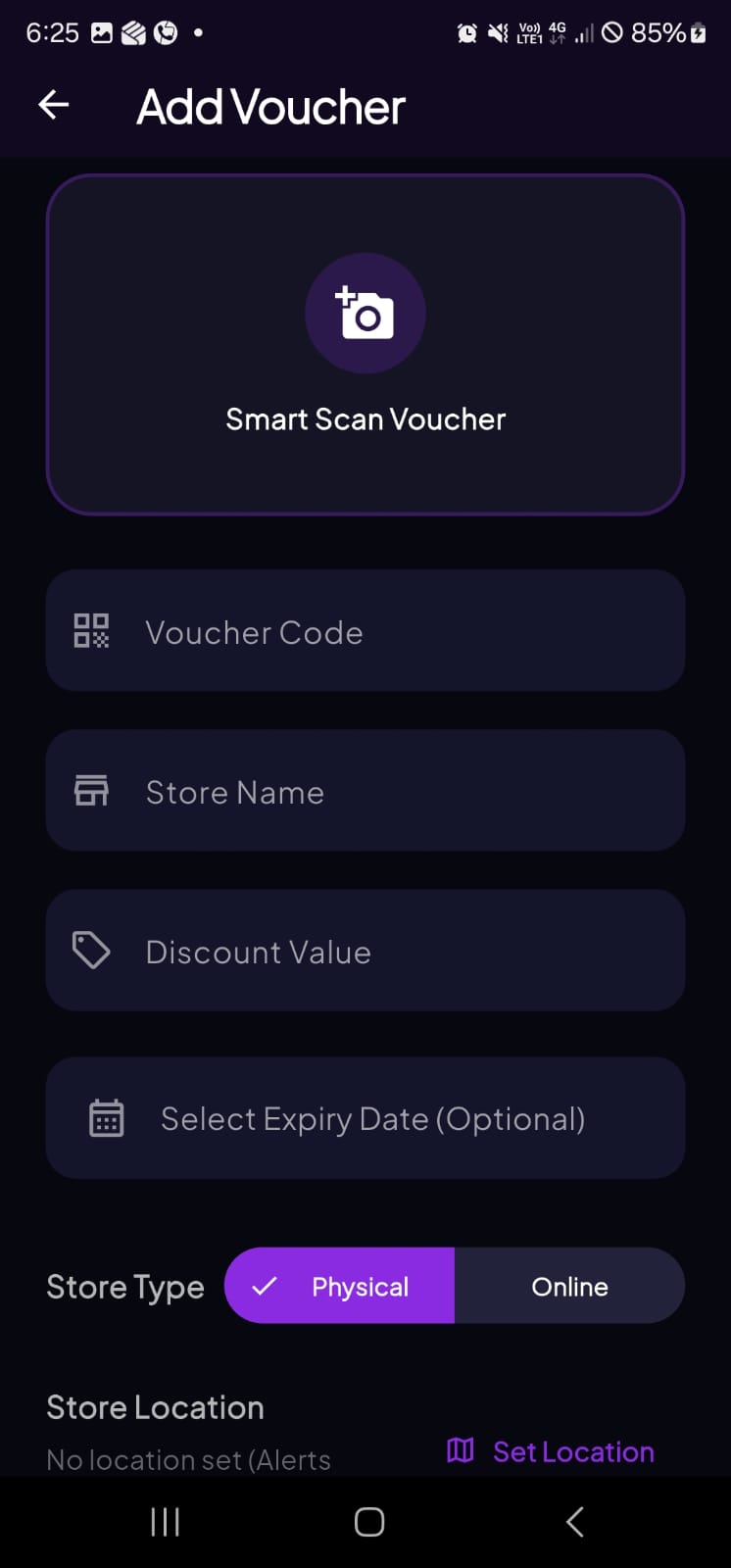Tap the Smart Scan Voucher camera icon
The height and width of the screenshot is (1568, 731).
(x=365, y=313)
